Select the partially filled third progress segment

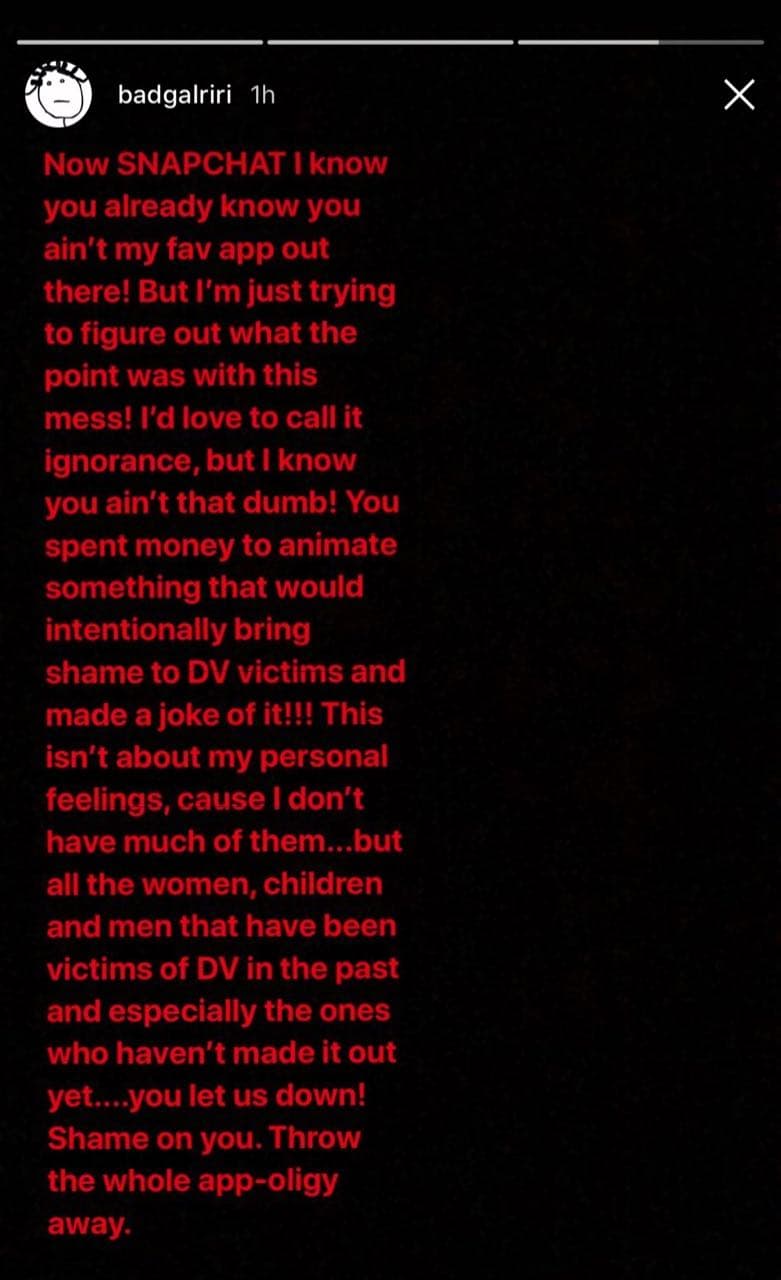pos(640,42)
